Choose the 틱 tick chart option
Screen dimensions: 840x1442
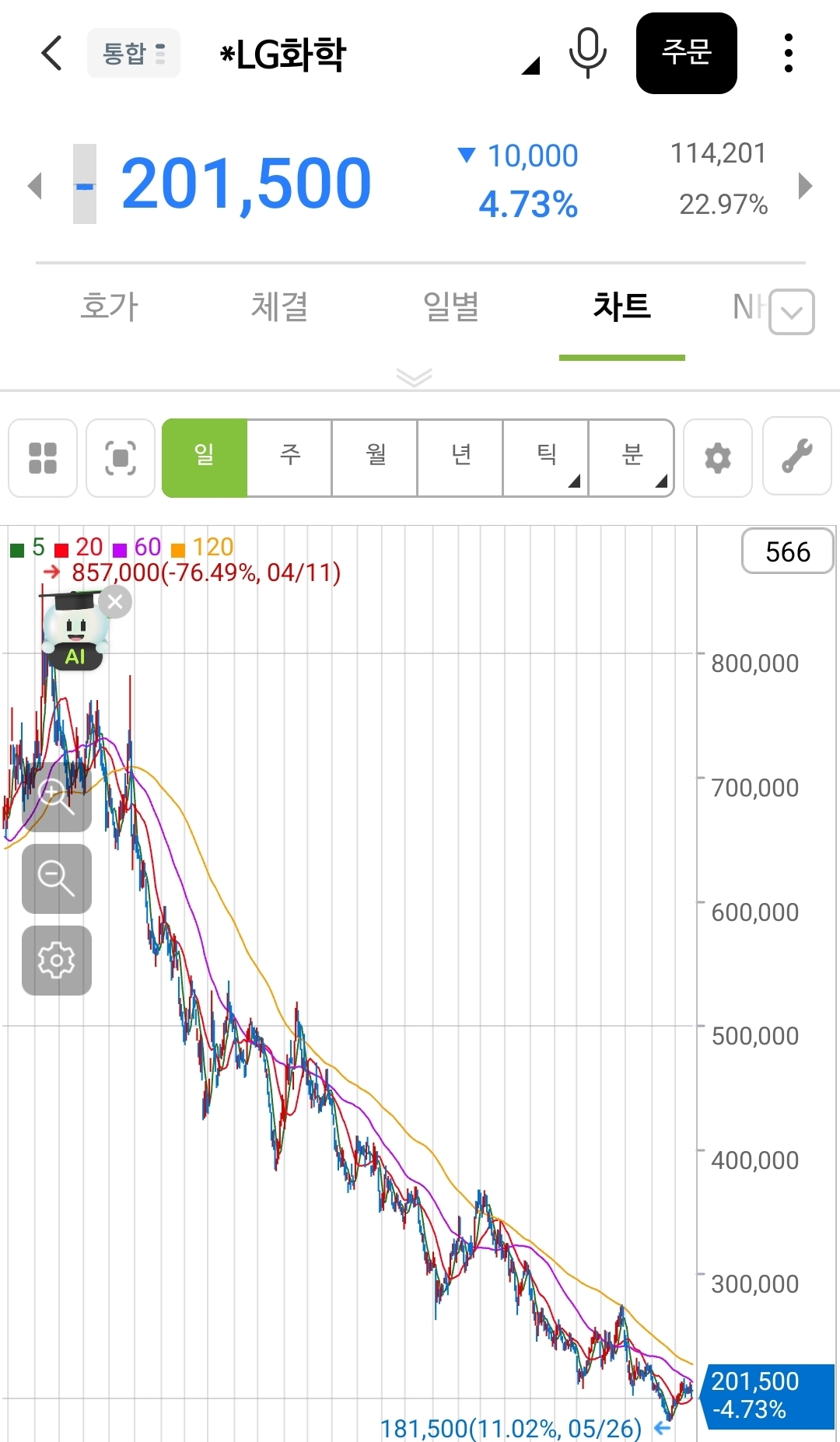[547, 457]
